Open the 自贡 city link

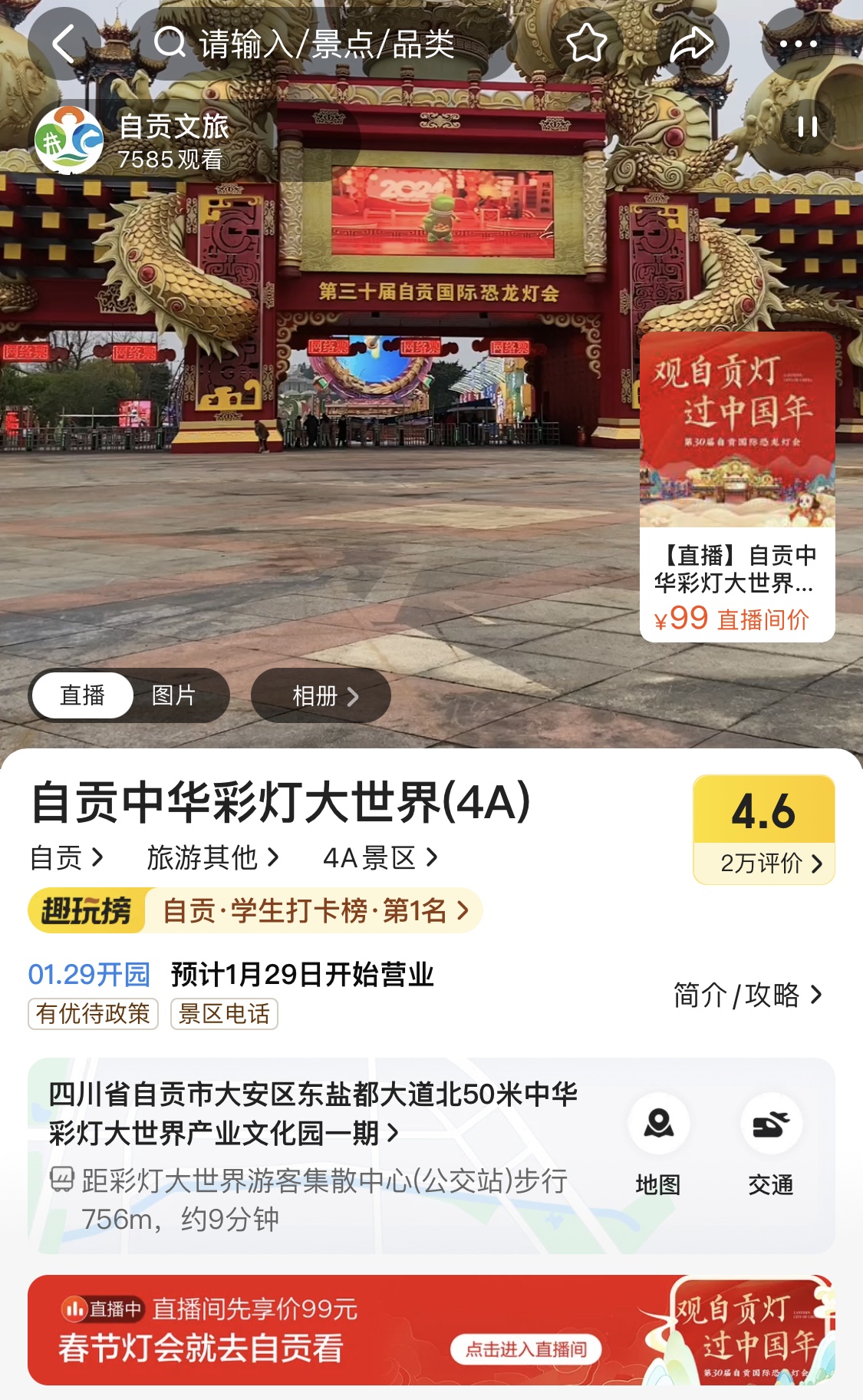coord(66,857)
